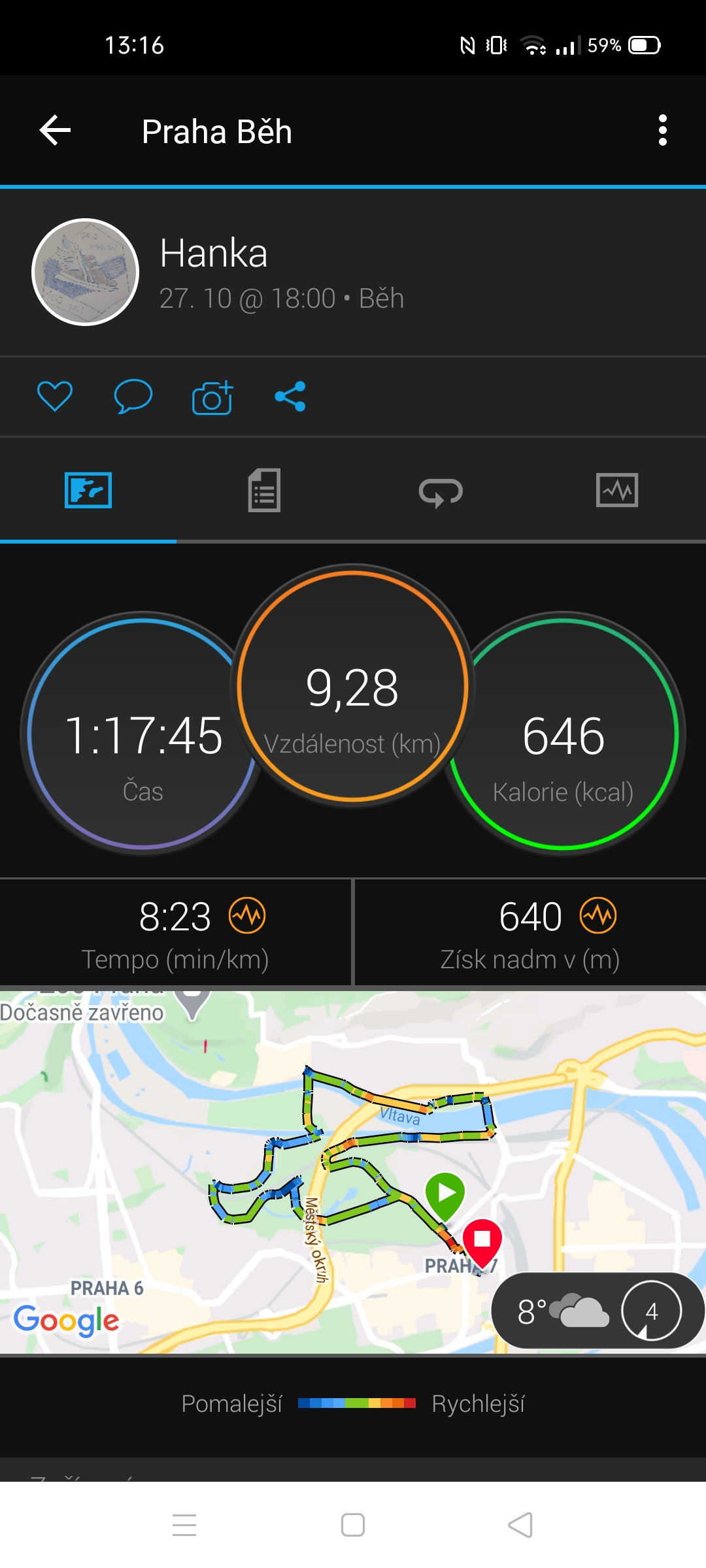The height and width of the screenshot is (1568, 706).
Task: Like this run with the heart icon
Action: point(55,396)
